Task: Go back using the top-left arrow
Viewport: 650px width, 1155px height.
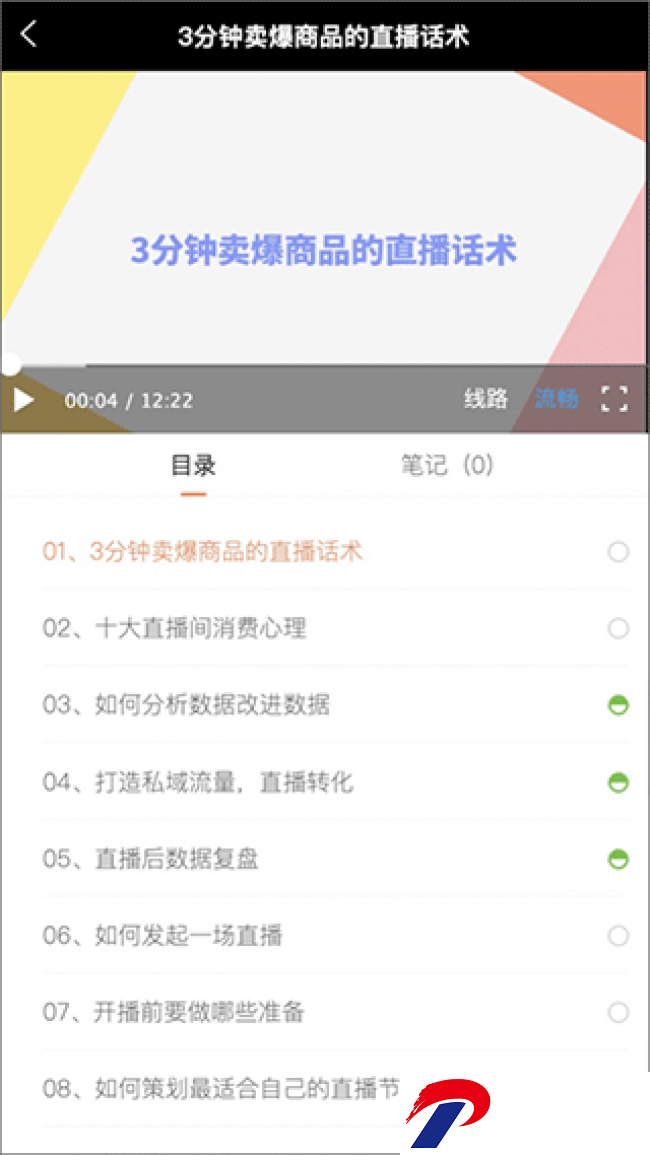Action: point(29,35)
